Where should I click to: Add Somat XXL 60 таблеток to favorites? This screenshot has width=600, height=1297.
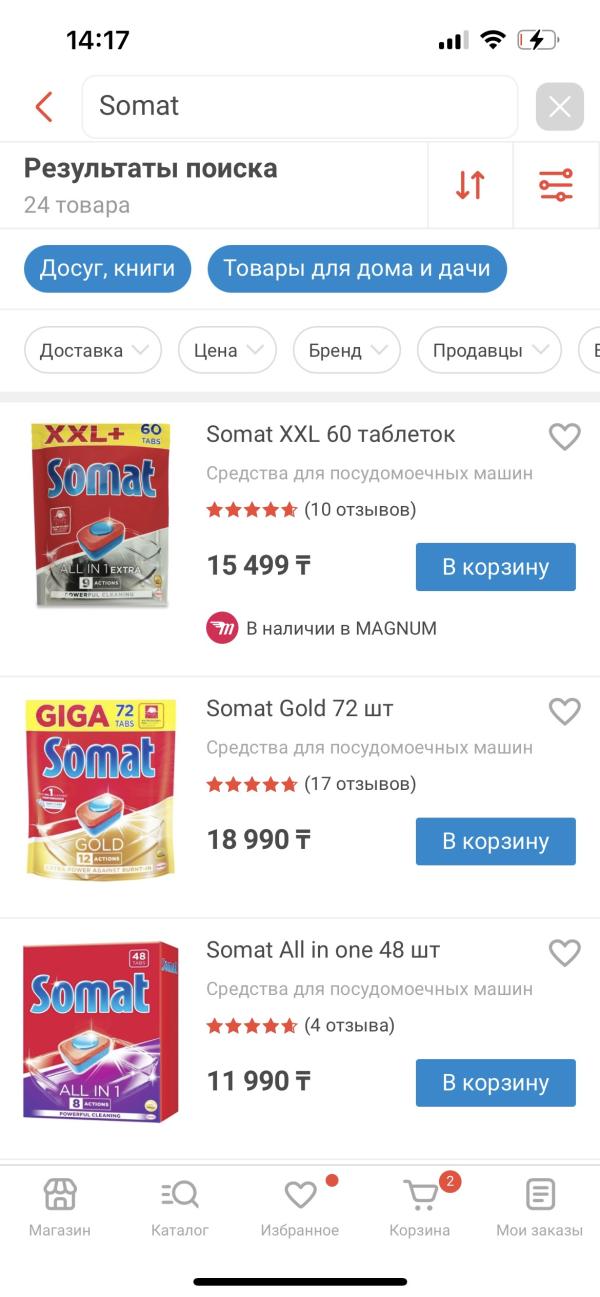(x=565, y=436)
